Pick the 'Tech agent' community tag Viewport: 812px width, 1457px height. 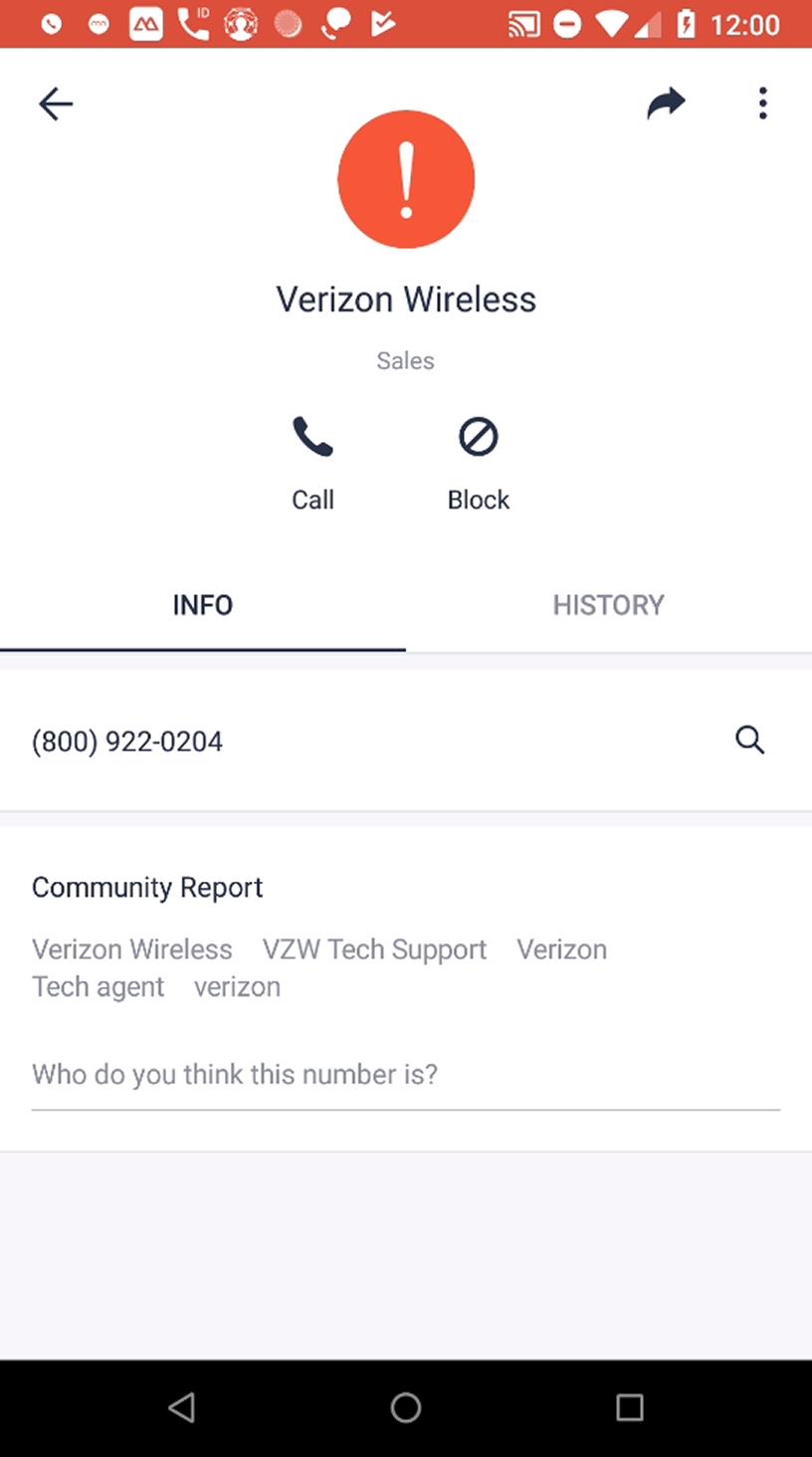point(99,987)
